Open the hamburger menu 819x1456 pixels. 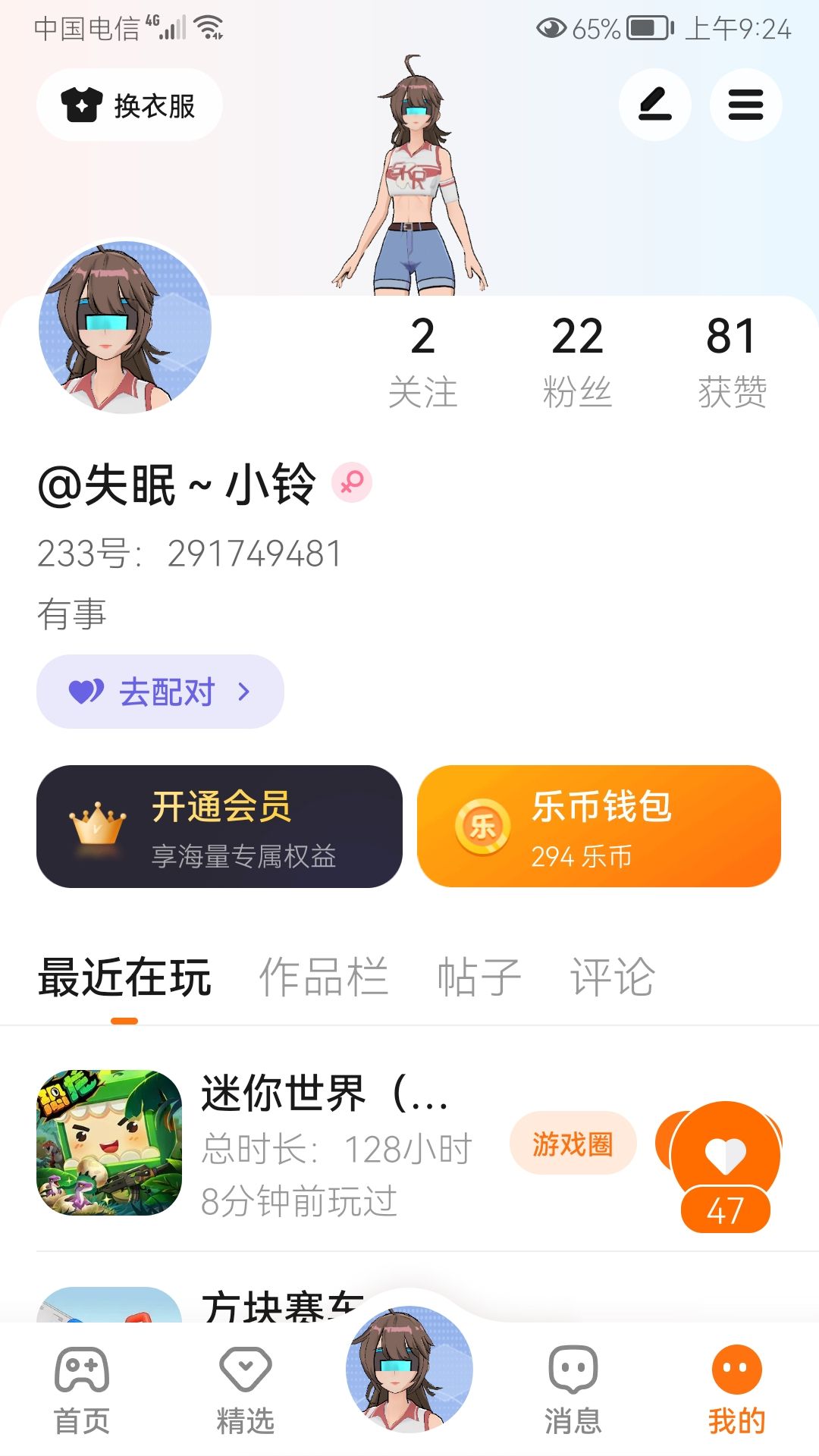click(x=745, y=105)
